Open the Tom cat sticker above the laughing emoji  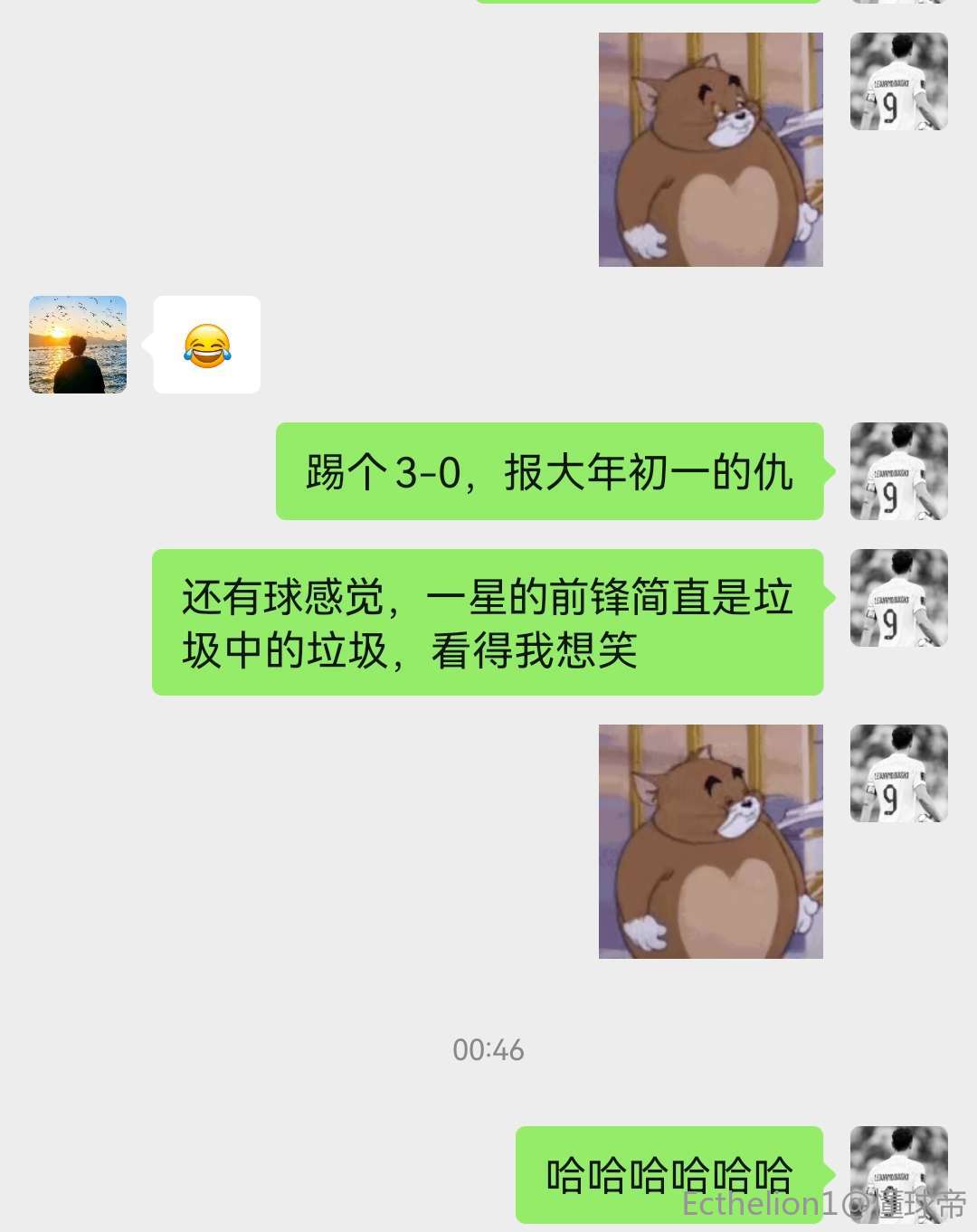pos(711,150)
